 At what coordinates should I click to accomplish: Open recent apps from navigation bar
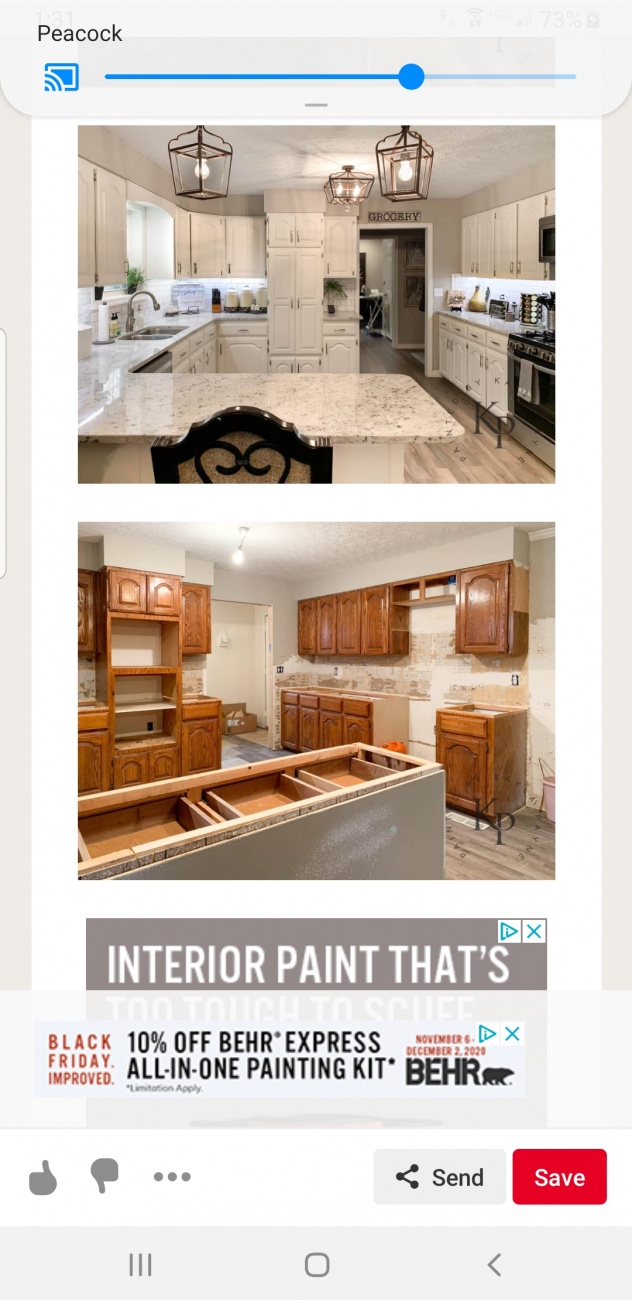click(x=140, y=1265)
